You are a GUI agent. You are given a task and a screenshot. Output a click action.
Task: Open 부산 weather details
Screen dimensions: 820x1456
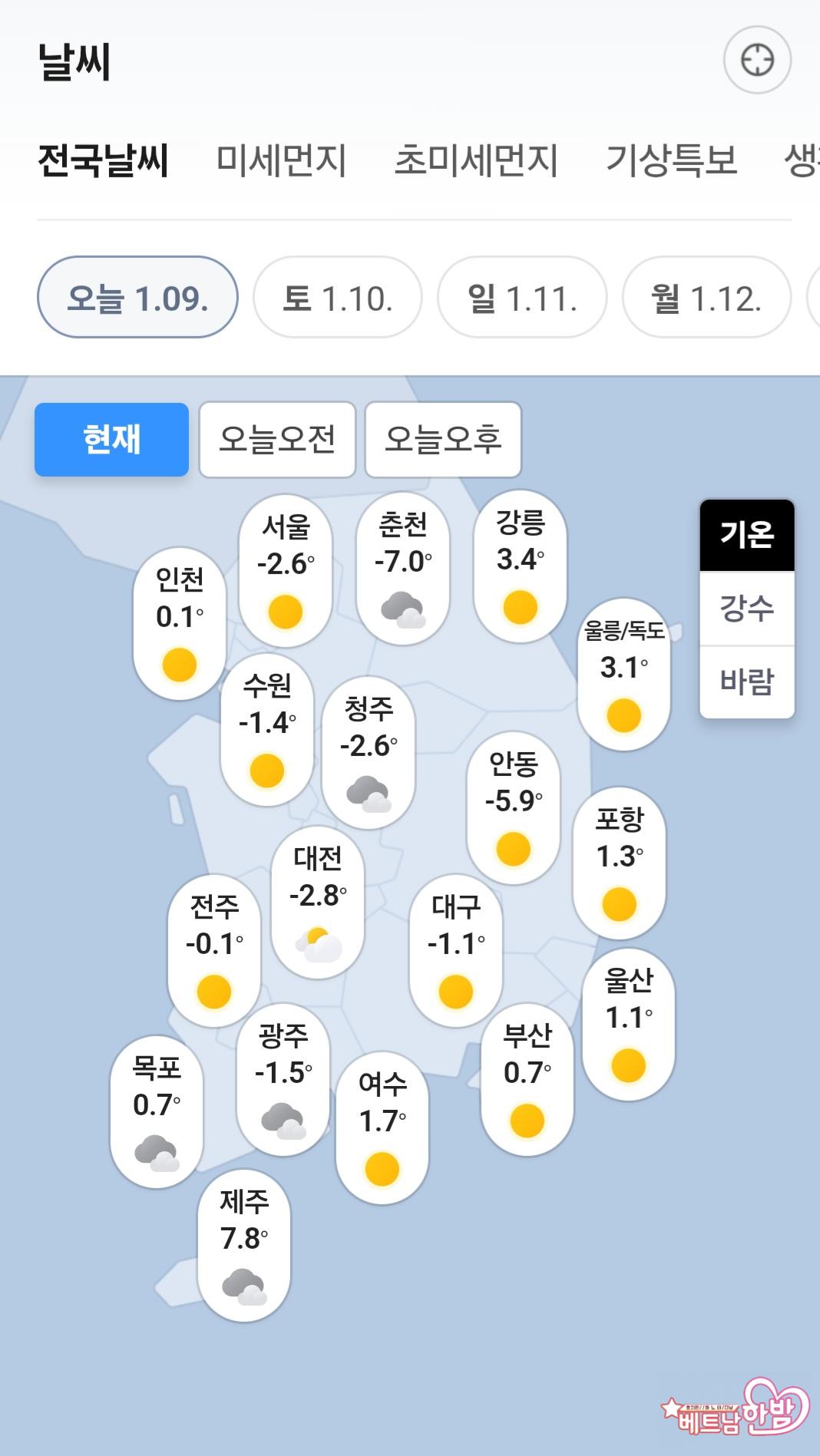pyautogui.click(x=527, y=1078)
